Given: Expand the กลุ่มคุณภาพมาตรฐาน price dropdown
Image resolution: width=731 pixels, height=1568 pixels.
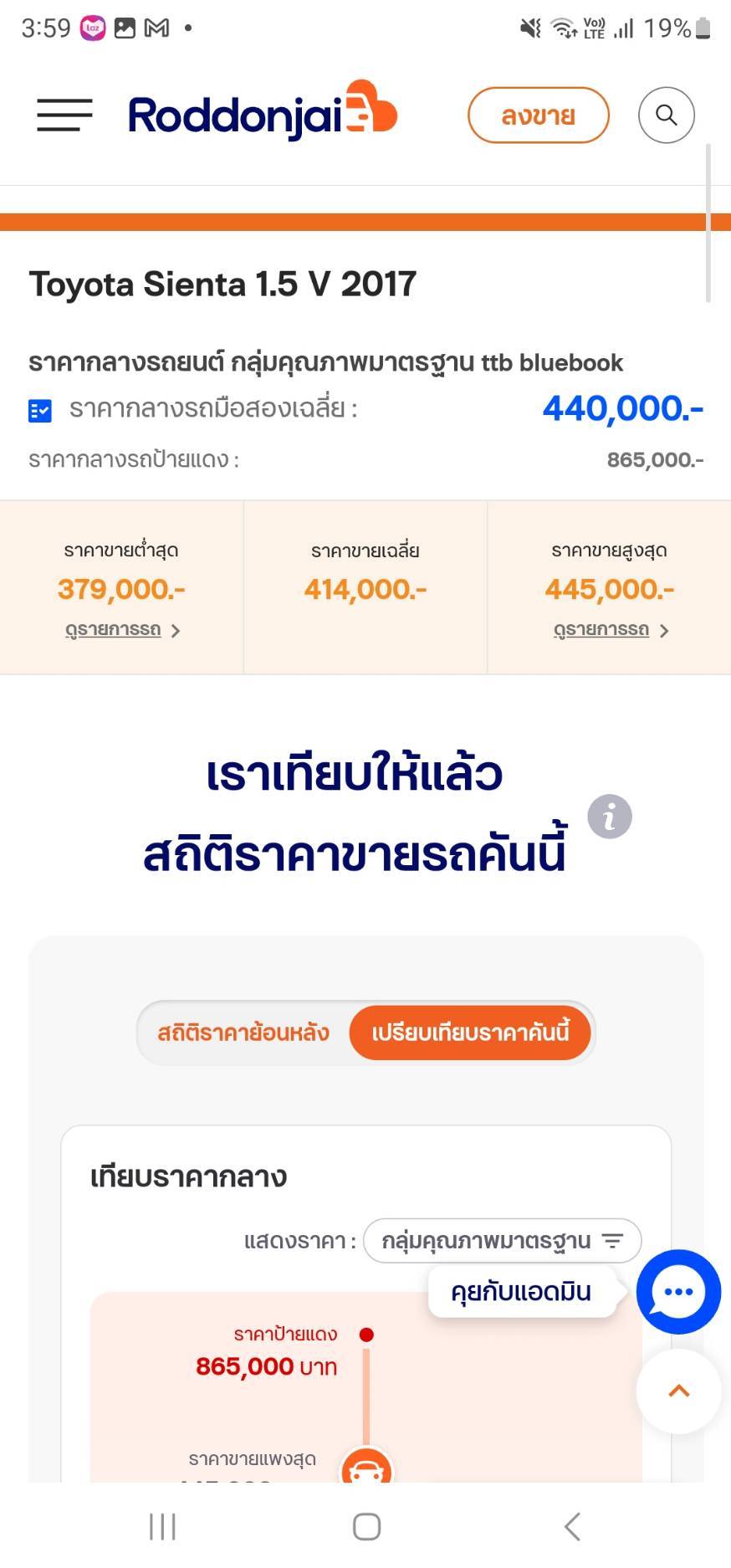Looking at the screenshot, I should 502,1241.
